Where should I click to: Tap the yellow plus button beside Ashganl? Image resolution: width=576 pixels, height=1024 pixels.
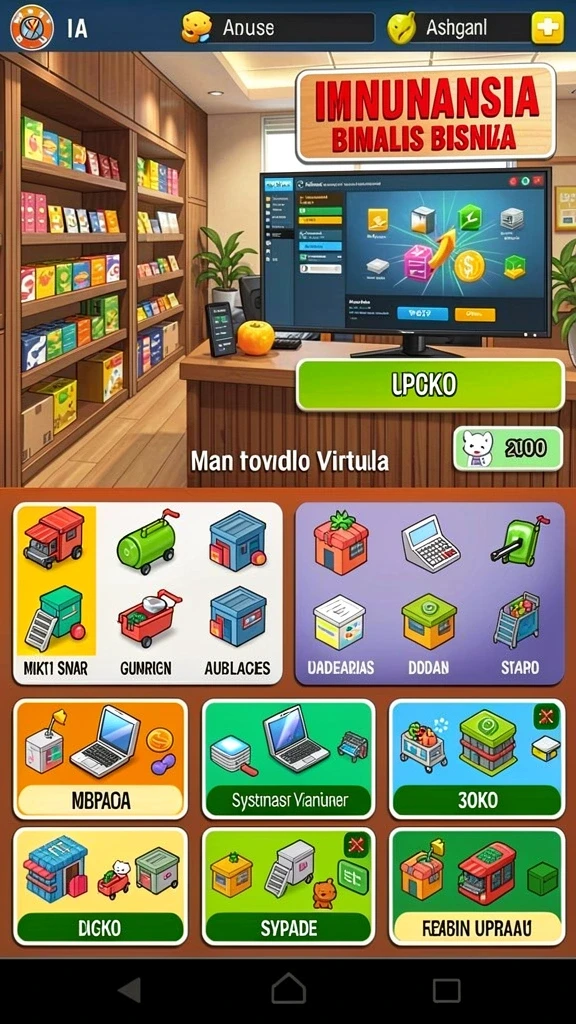coord(547,27)
